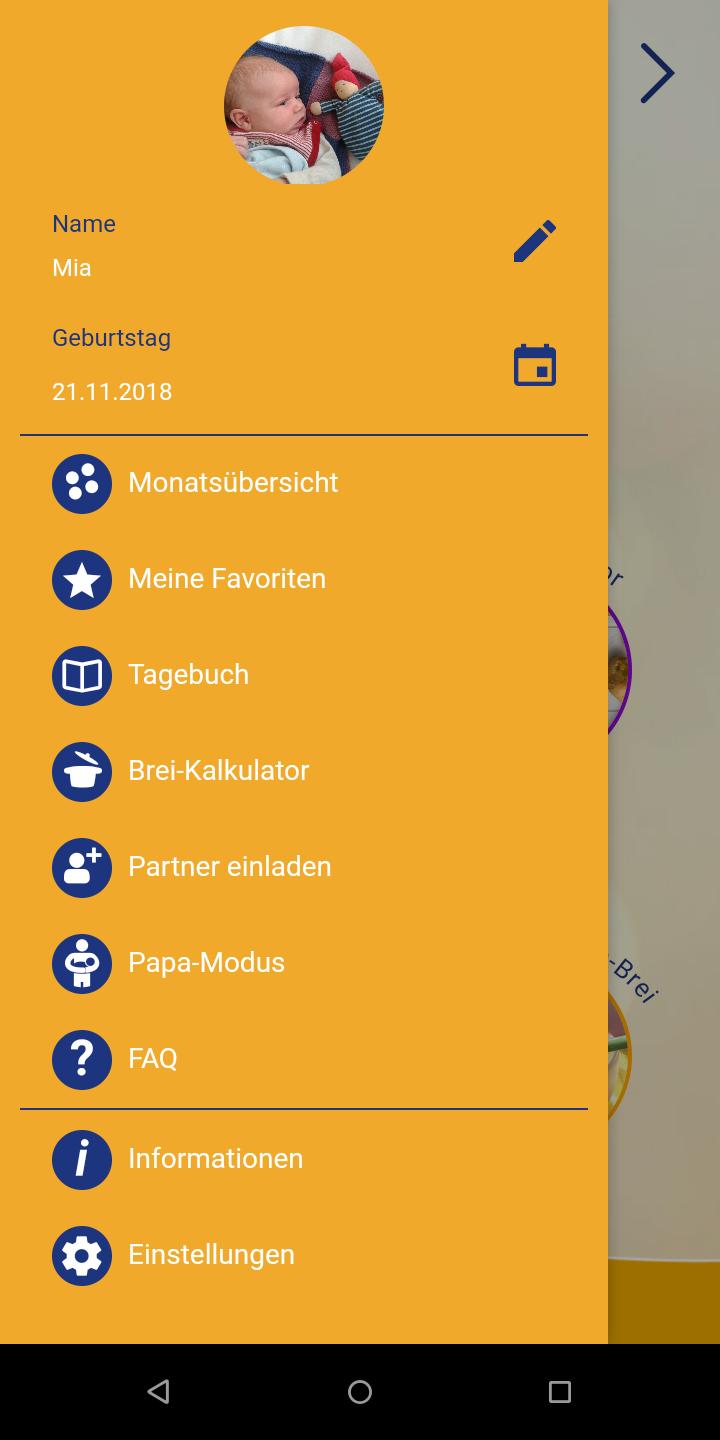The width and height of the screenshot is (720, 1440).
Task: Go to Einstellungen
Action: coord(211,1255)
